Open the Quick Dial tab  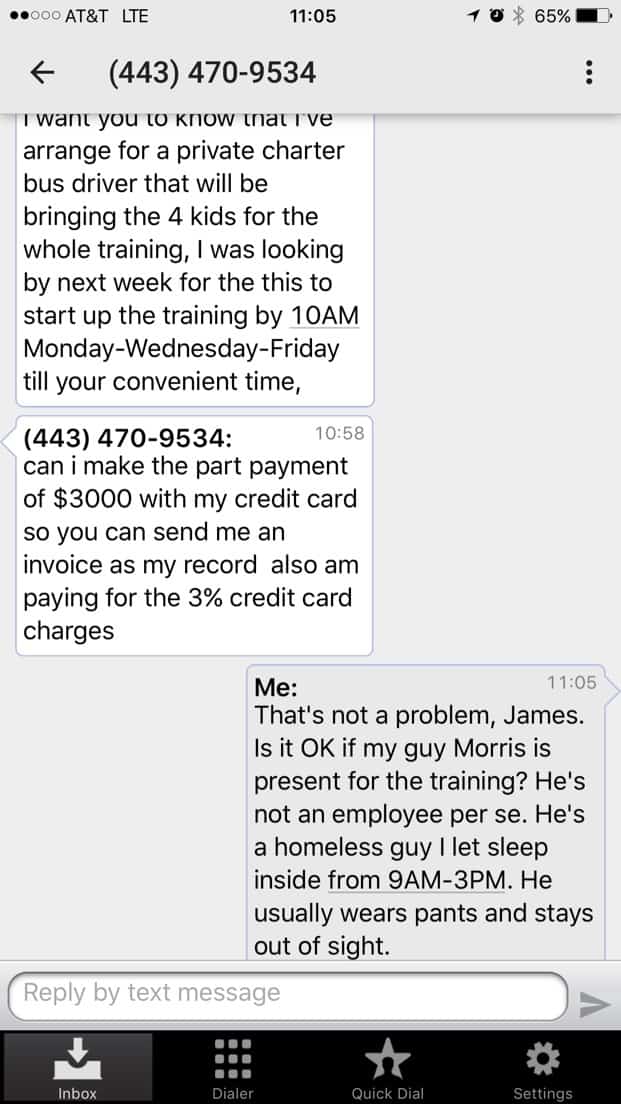[x=388, y=1066]
